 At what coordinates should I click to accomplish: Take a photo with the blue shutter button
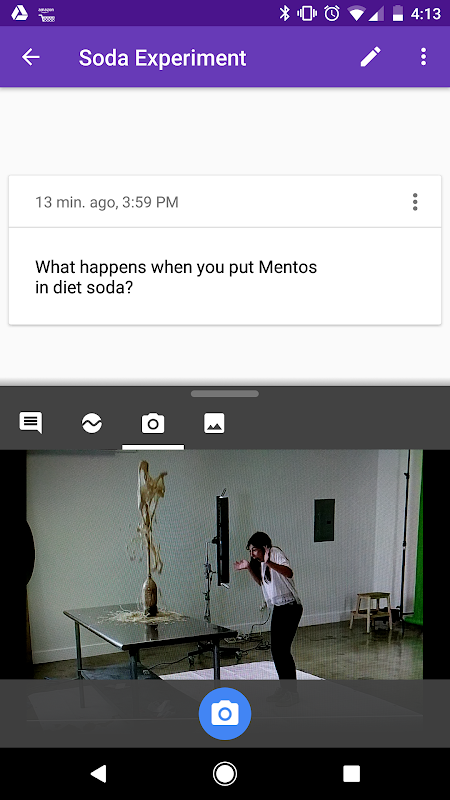224,714
